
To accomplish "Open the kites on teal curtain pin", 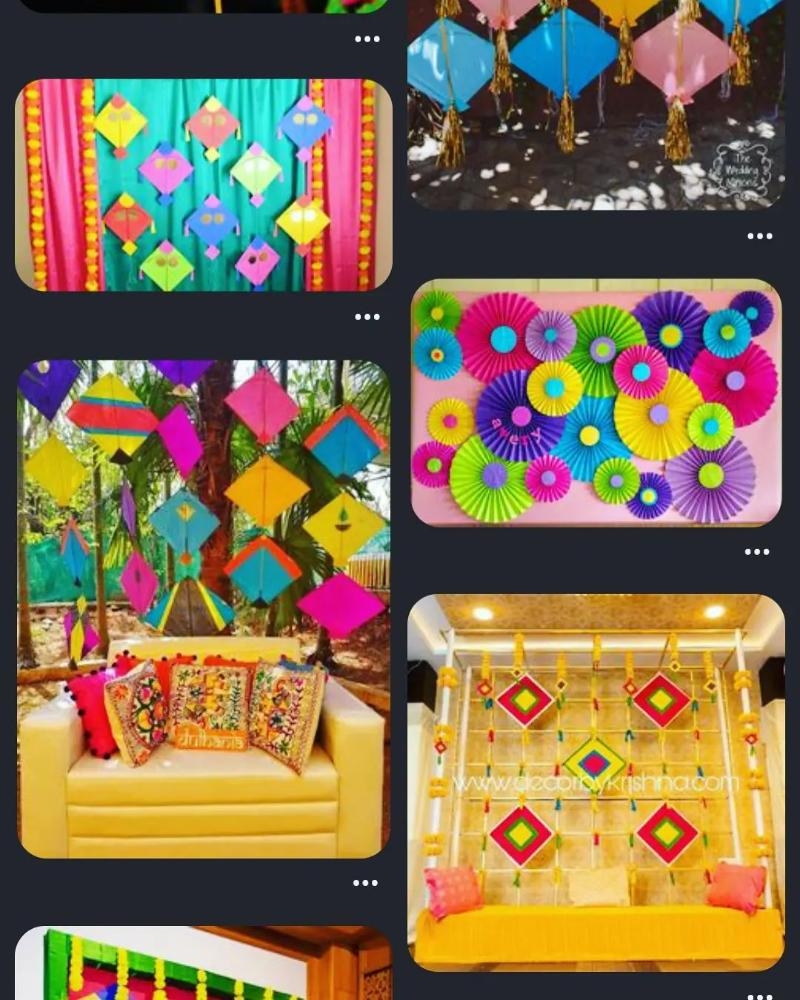I will click(203, 185).
